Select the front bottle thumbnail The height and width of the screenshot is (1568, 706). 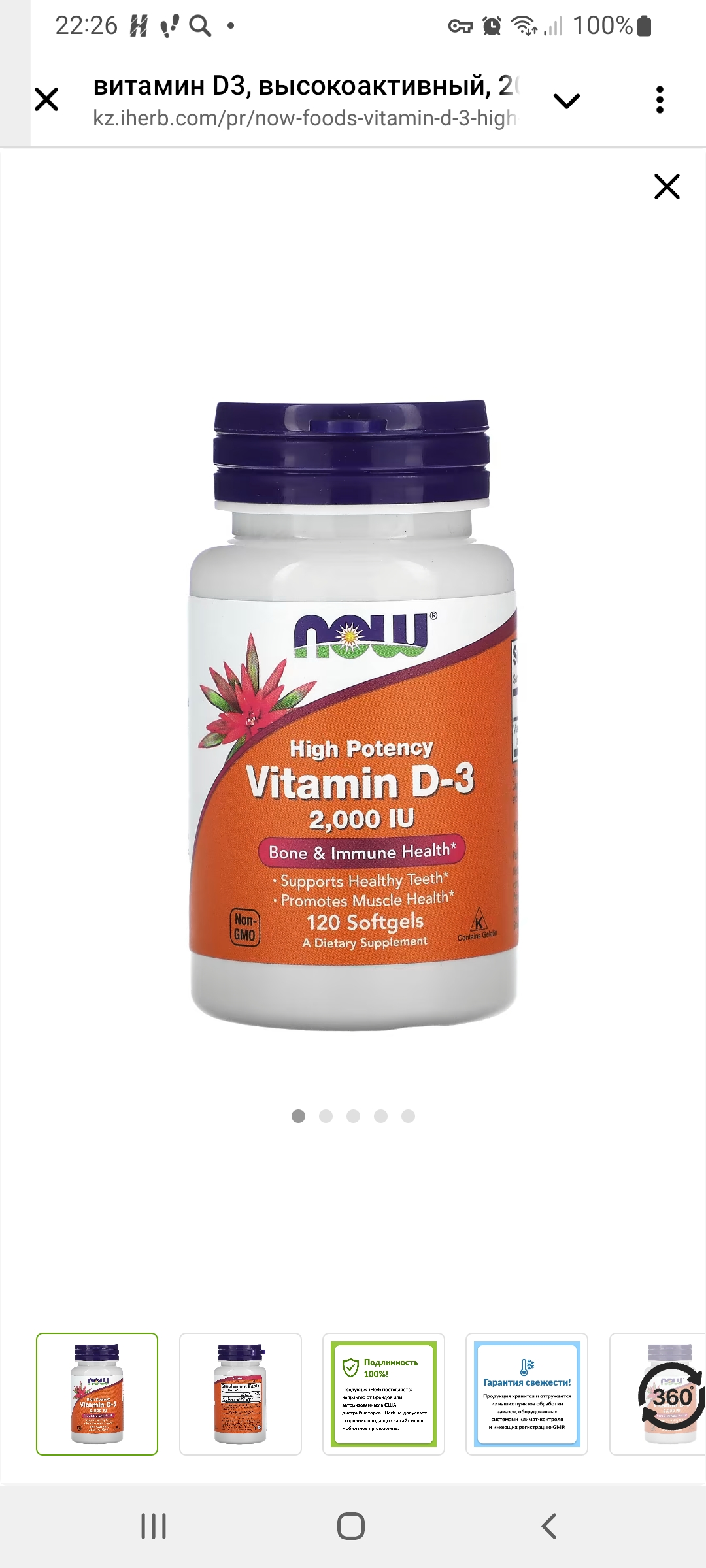point(97,1394)
